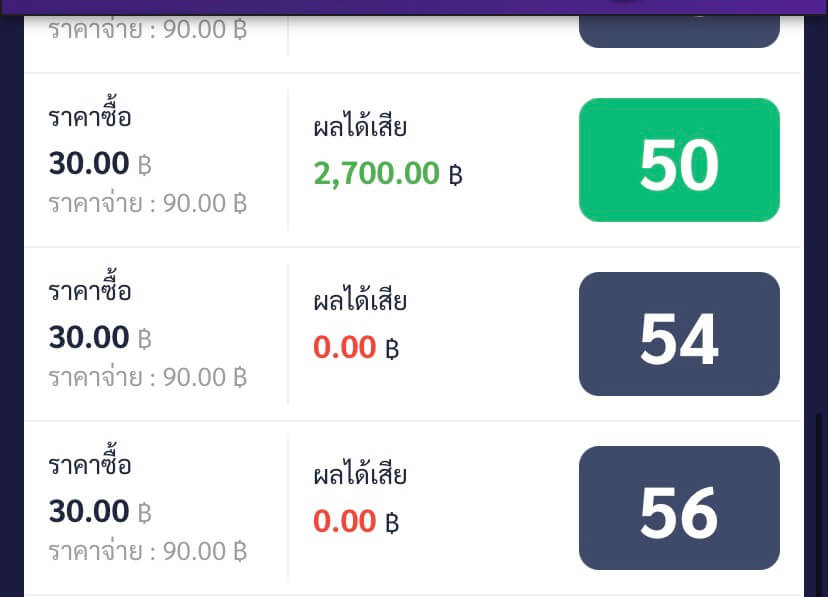Open the number 56 tile
The width and height of the screenshot is (828, 597).
[x=679, y=508]
